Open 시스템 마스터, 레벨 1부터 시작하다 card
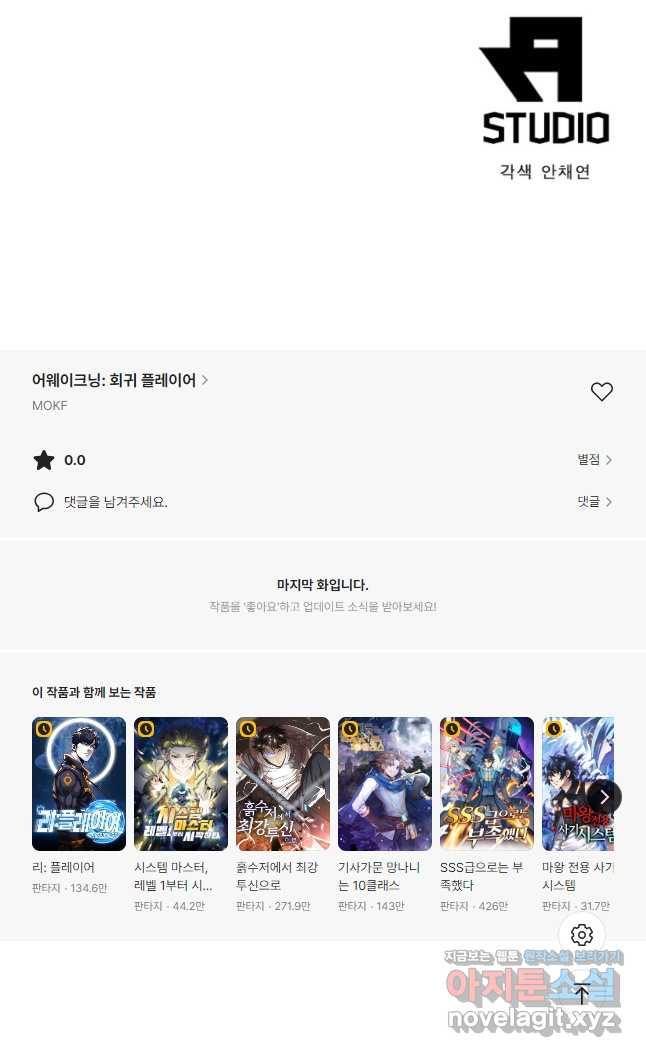 [x=181, y=784]
